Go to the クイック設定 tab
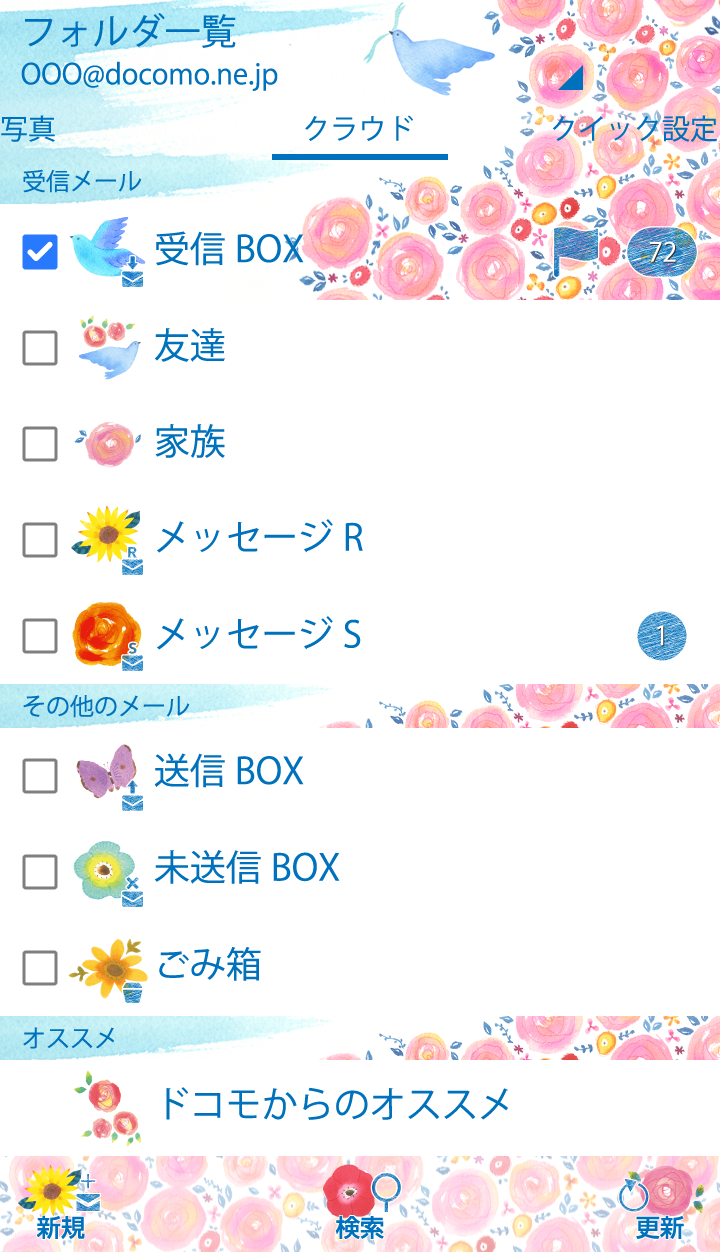Image resolution: width=720 pixels, height=1252 pixels. 634,129
